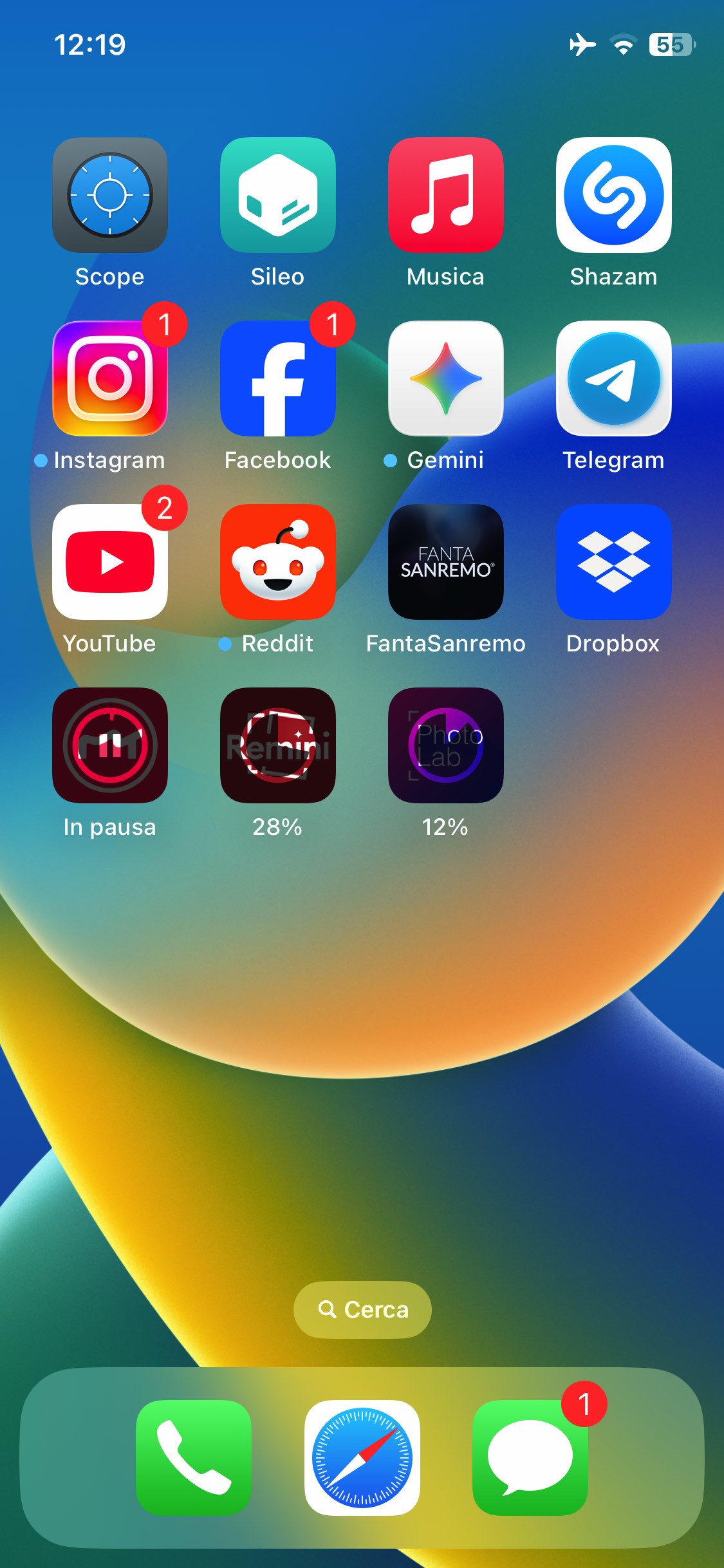Launch the Sileo package manager
The image size is (724, 1568).
(x=278, y=195)
